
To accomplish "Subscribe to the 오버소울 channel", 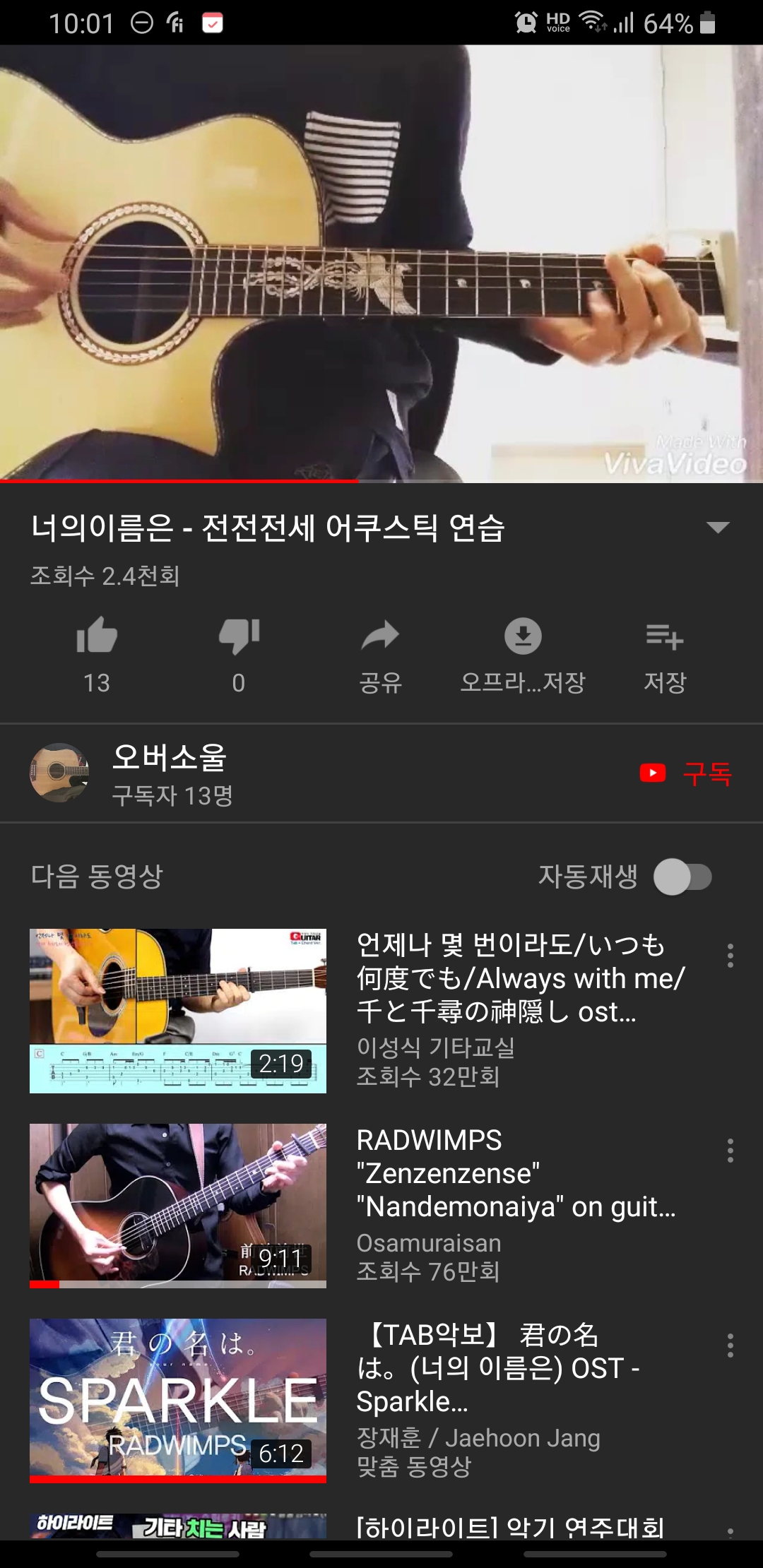I will tap(687, 773).
